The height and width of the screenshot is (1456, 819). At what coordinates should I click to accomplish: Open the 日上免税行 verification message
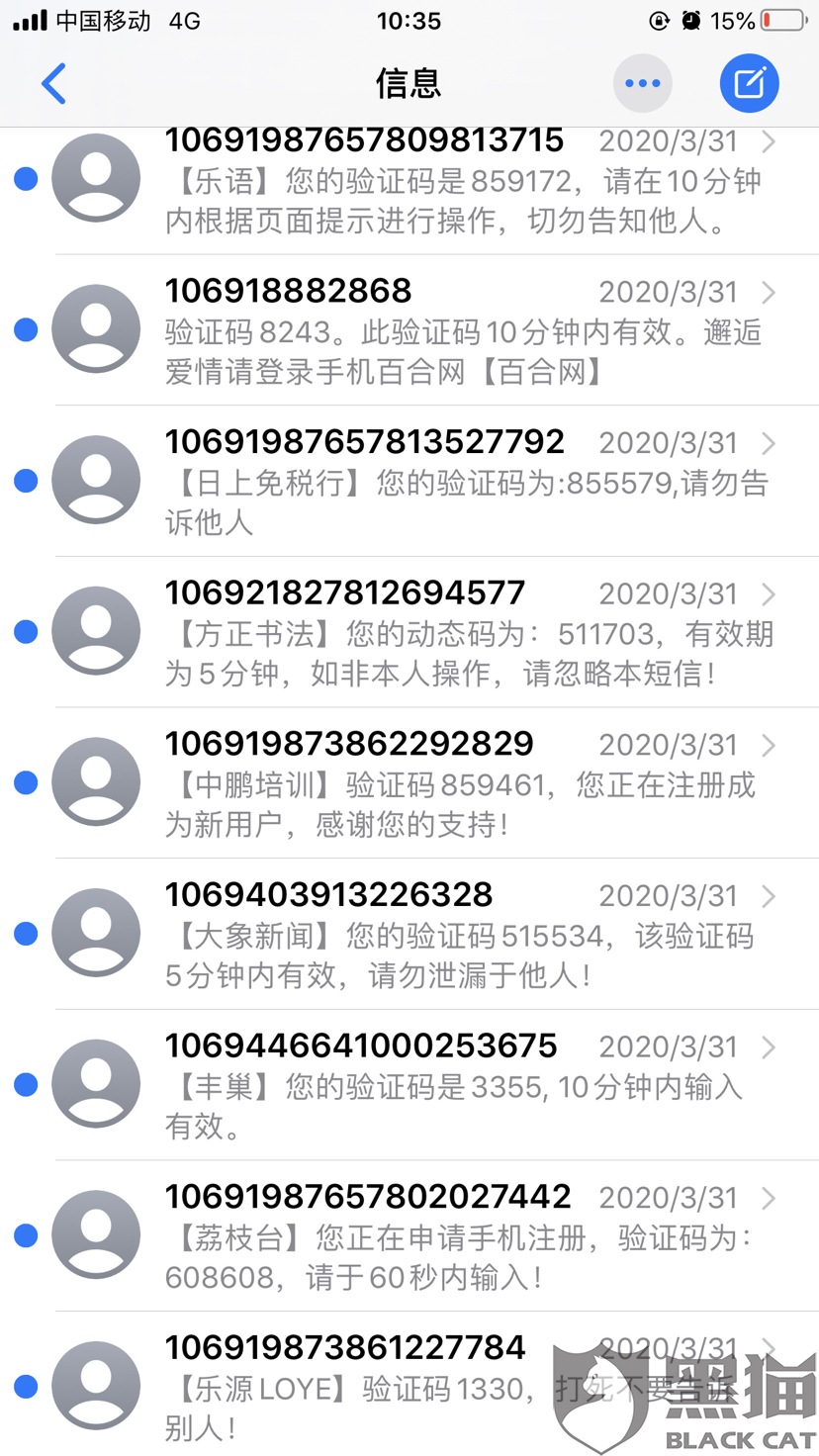click(x=409, y=482)
